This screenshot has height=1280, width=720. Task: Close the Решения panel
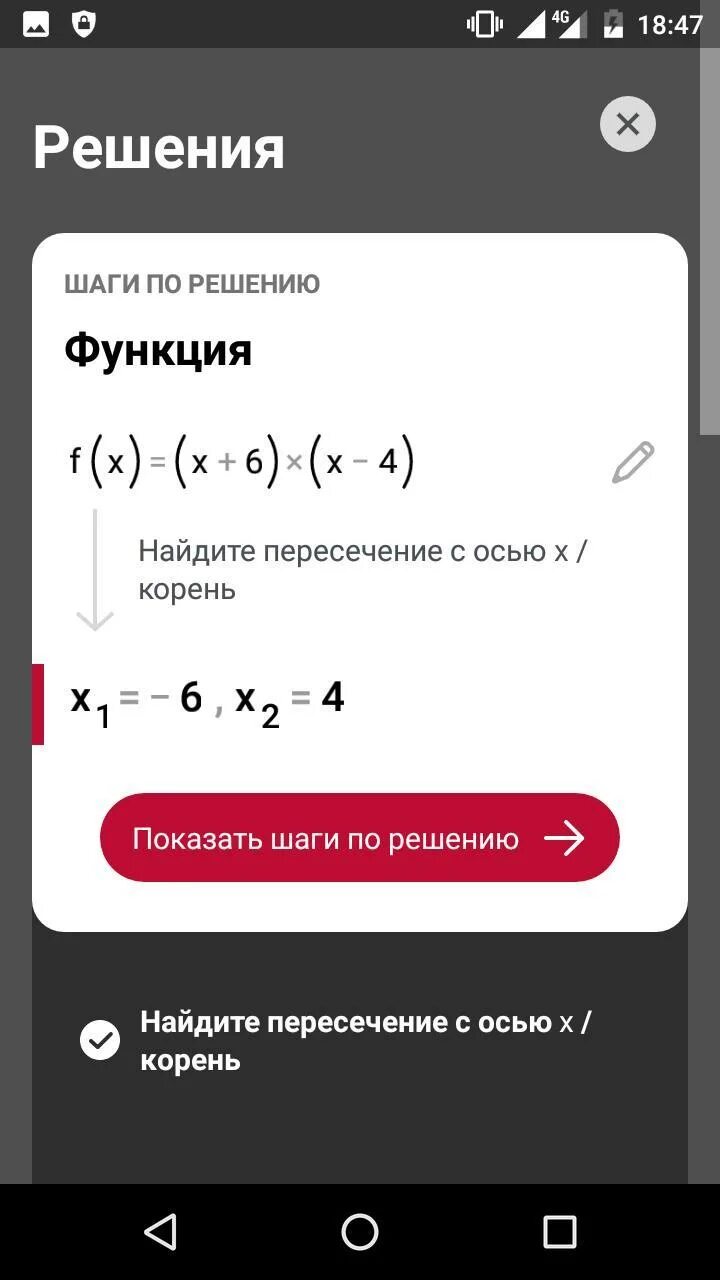[627, 125]
